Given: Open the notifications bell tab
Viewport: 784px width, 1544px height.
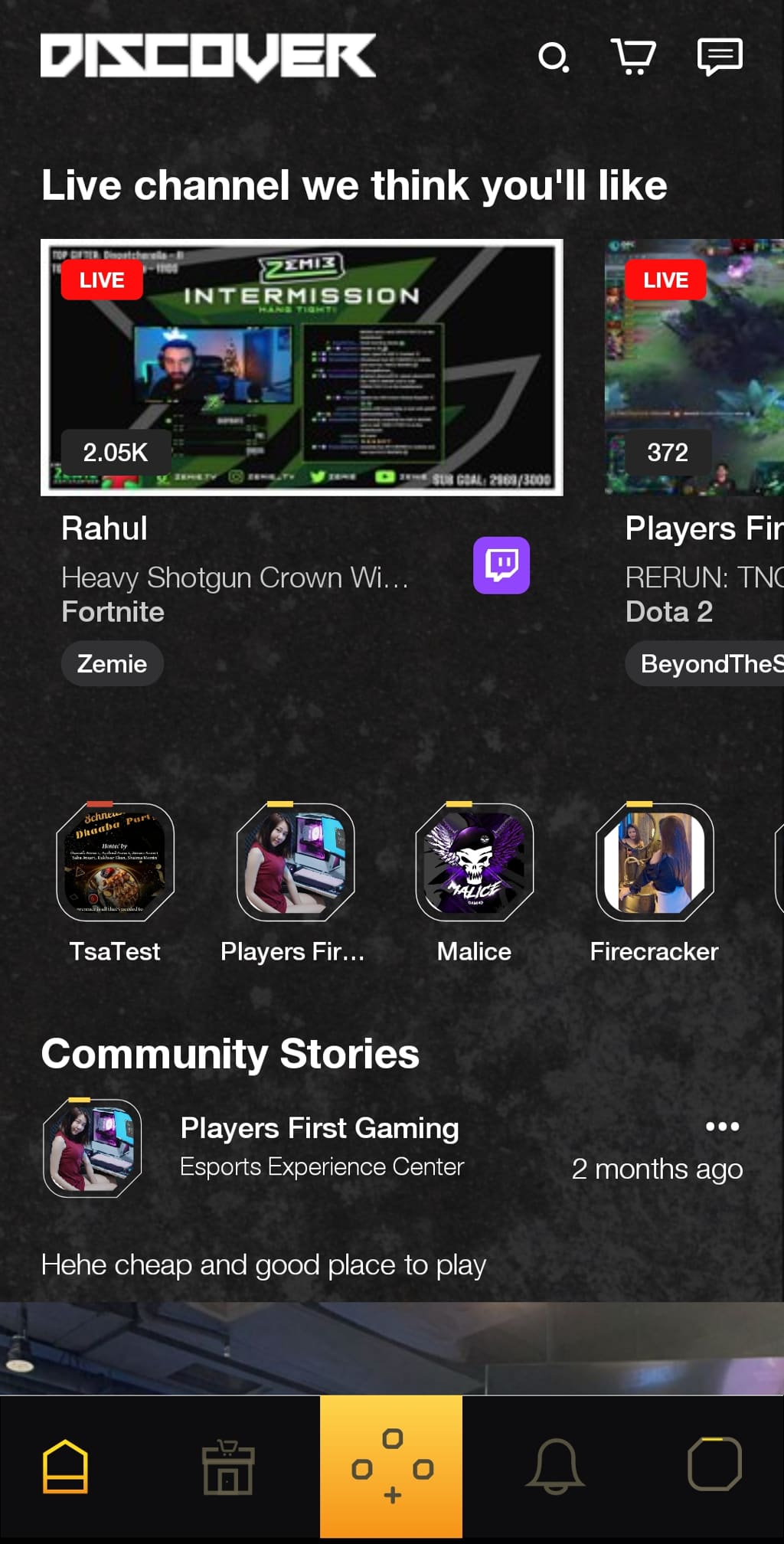Looking at the screenshot, I should (x=555, y=1467).
